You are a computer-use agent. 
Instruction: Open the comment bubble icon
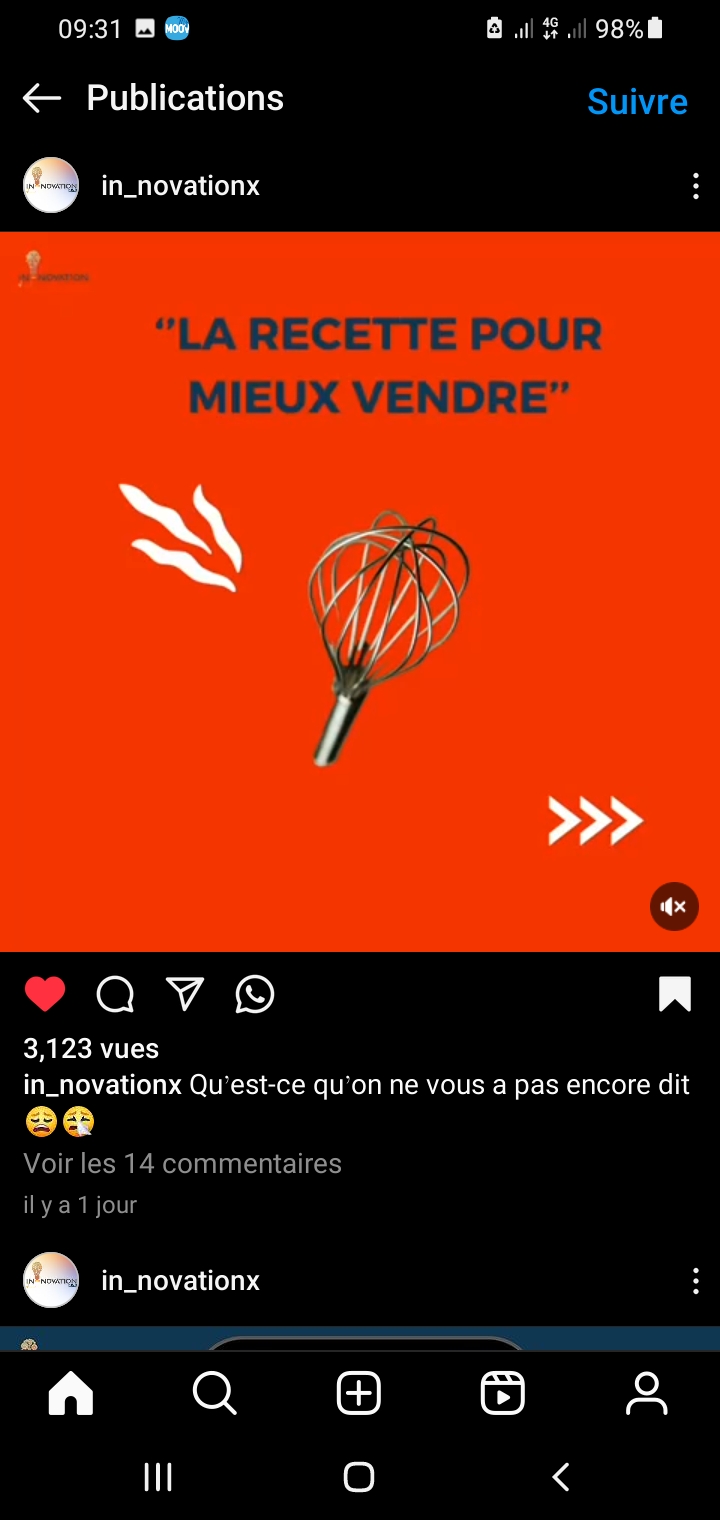click(x=115, y=994)
